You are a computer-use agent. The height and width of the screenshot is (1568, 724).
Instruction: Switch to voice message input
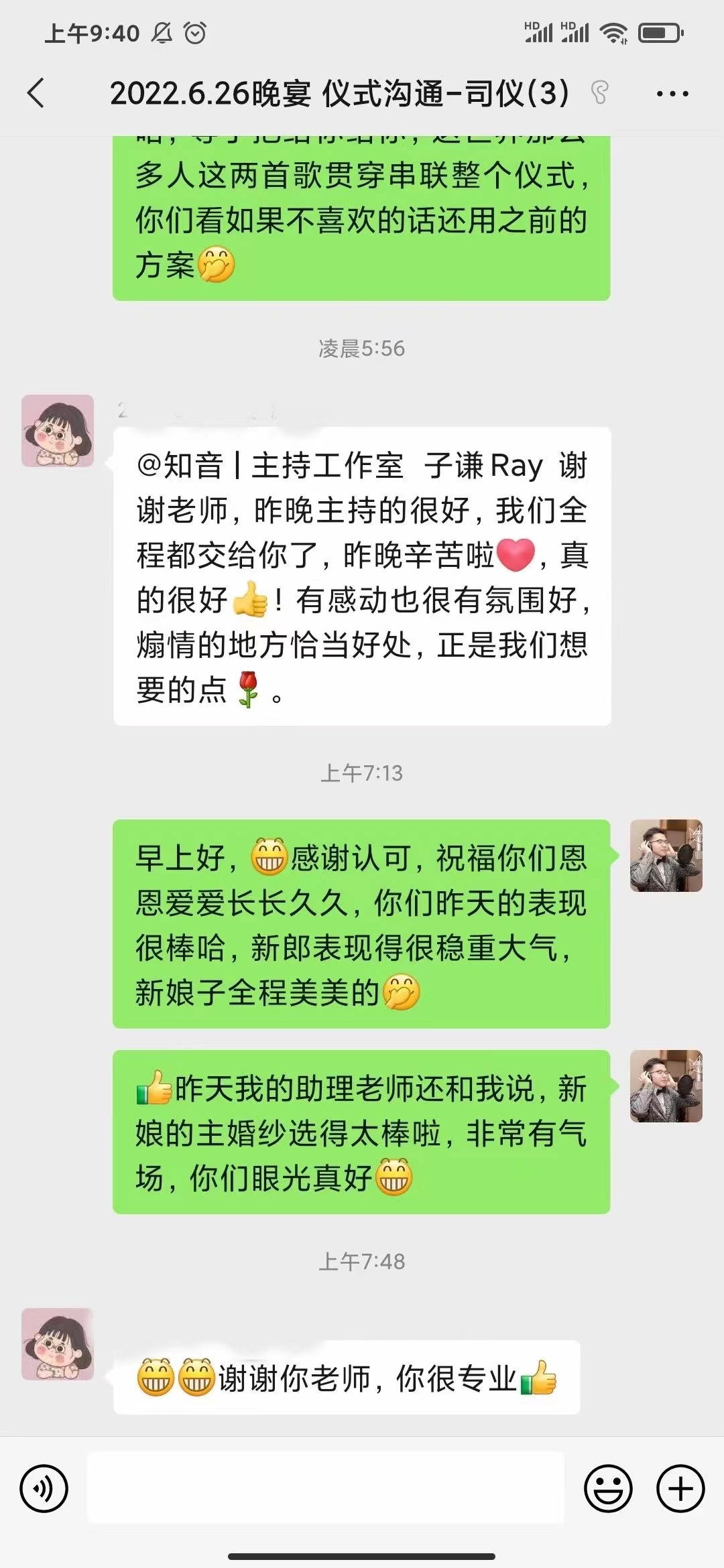44,1489
